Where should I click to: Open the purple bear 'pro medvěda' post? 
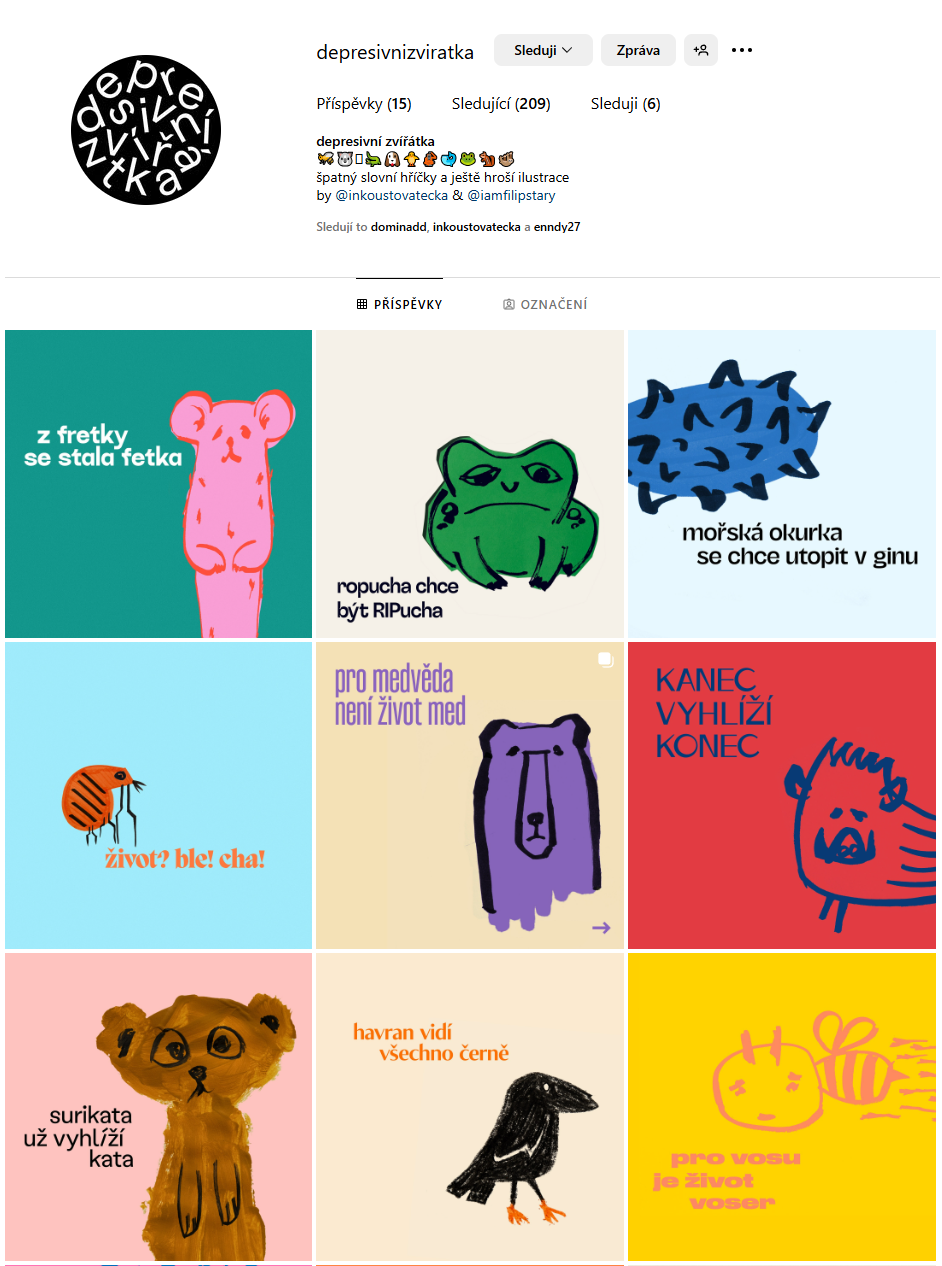click(469, 795)
